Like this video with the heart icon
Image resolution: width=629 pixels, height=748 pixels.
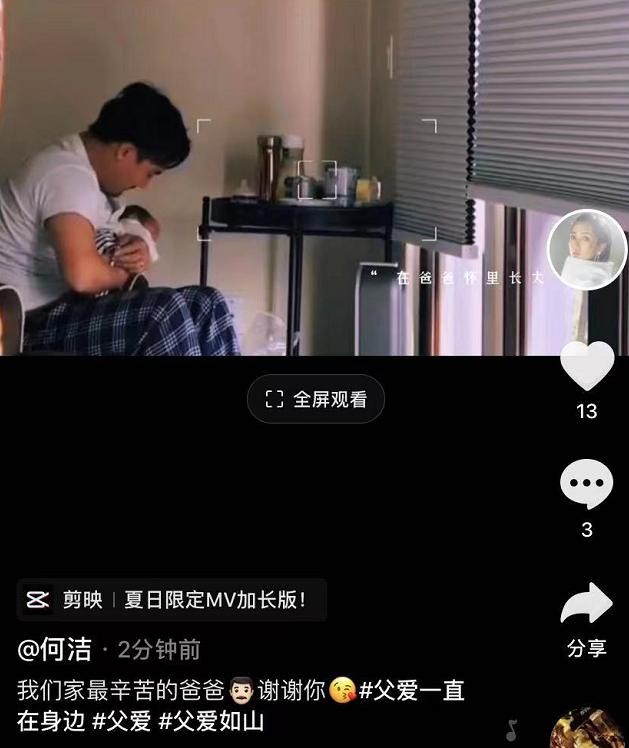click(587, 366)
